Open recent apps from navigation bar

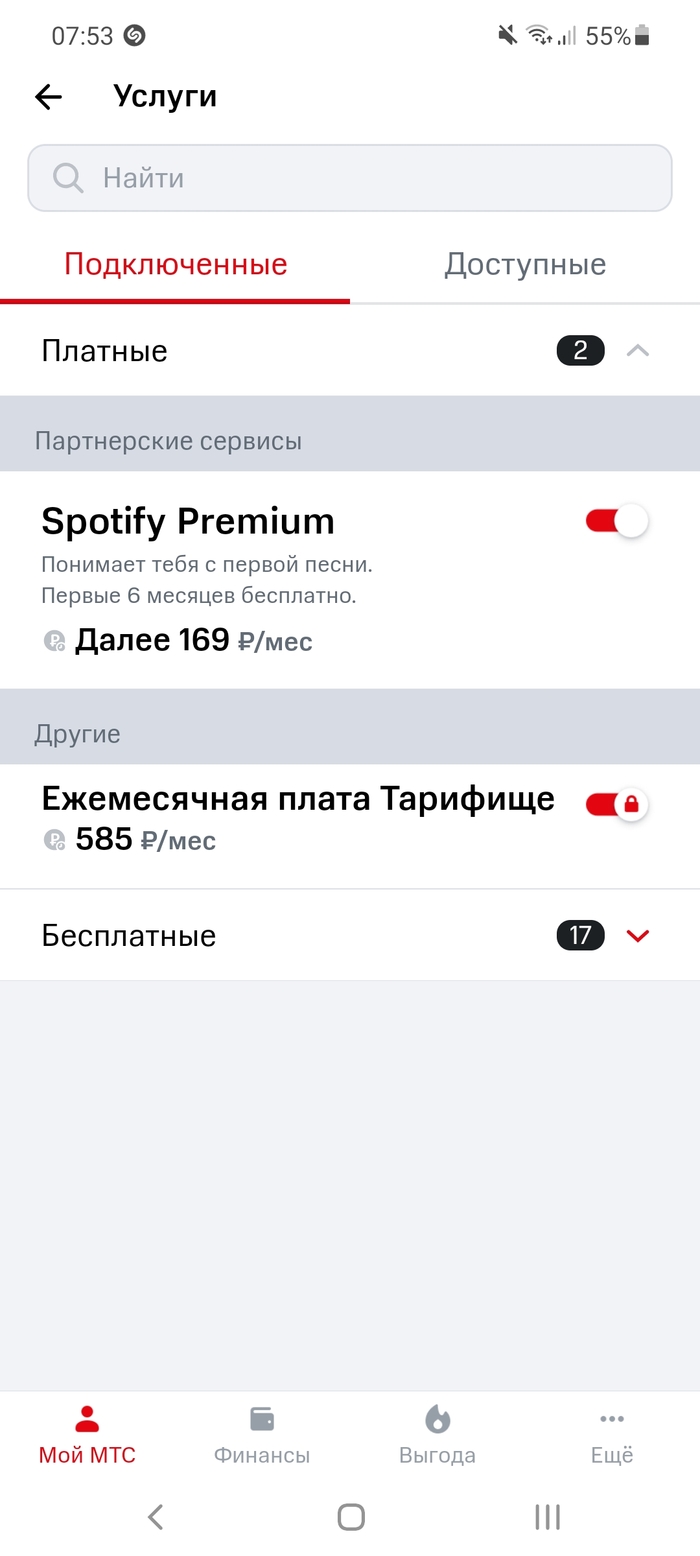pyautogui.click(x=547, y=1517)
